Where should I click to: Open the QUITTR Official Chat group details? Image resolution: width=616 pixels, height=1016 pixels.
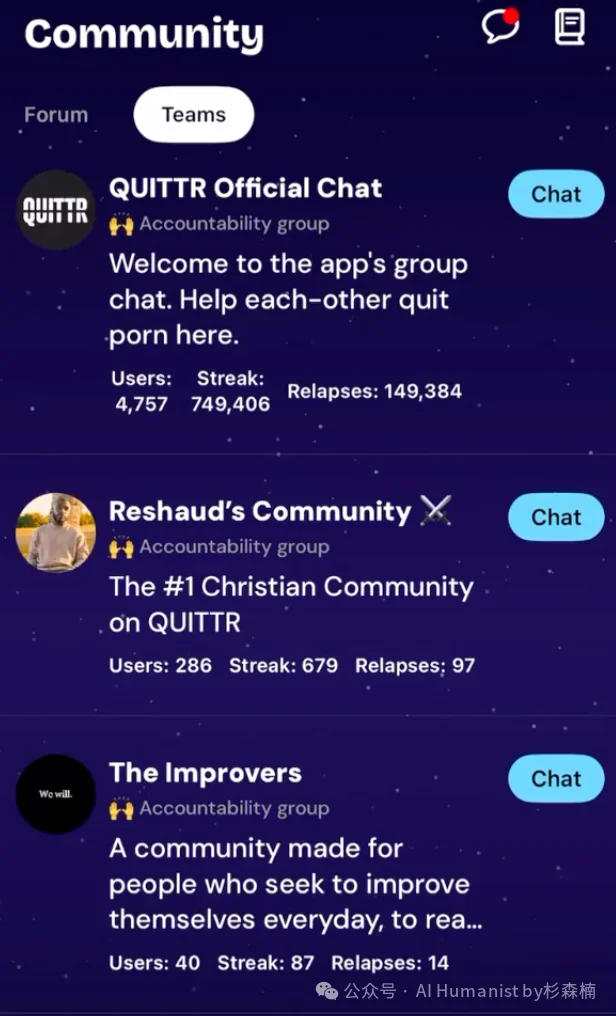tap(245, 188)
